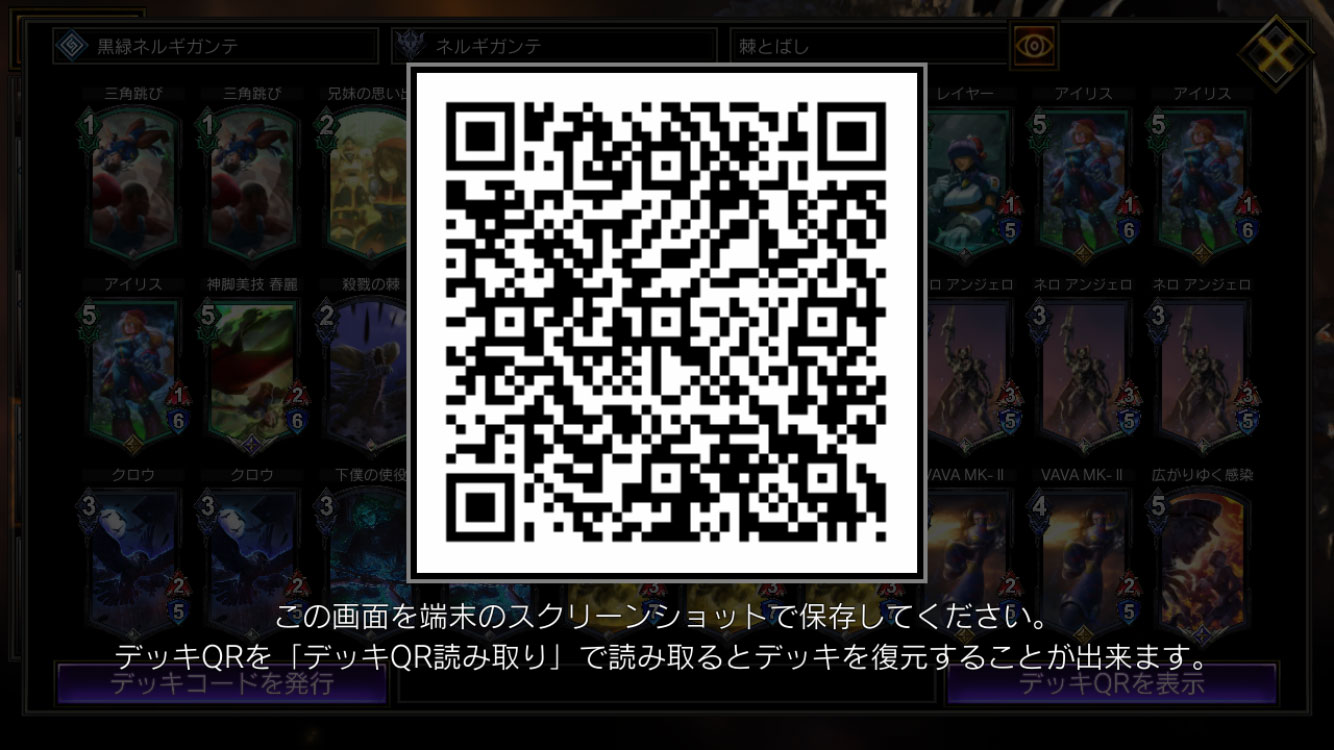Open the ネルギガンテ hero selector
The height and width of the screenshot is (750, 1334).
554,46
